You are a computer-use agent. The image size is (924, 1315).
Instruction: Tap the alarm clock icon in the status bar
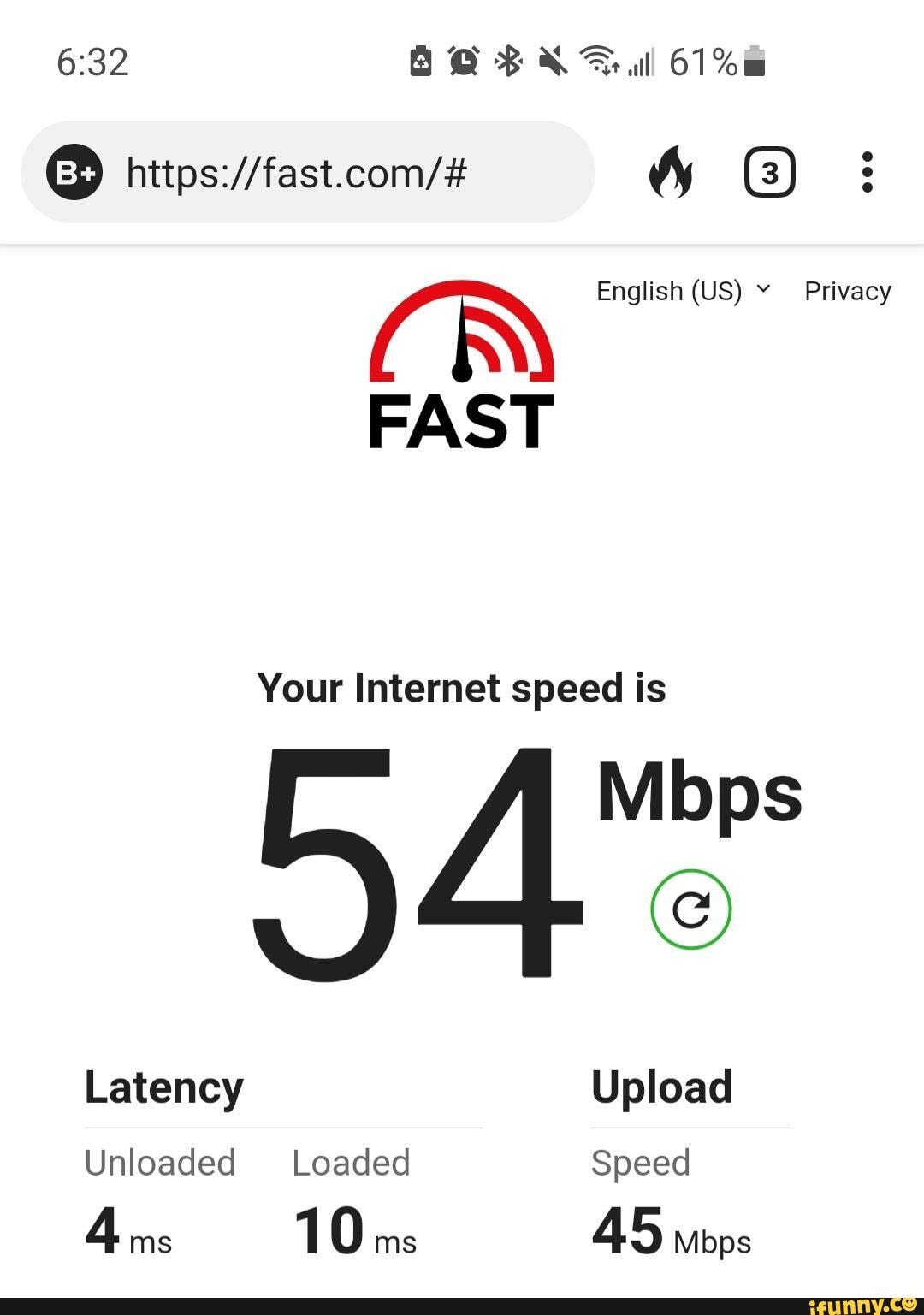(x=462, y=61)
